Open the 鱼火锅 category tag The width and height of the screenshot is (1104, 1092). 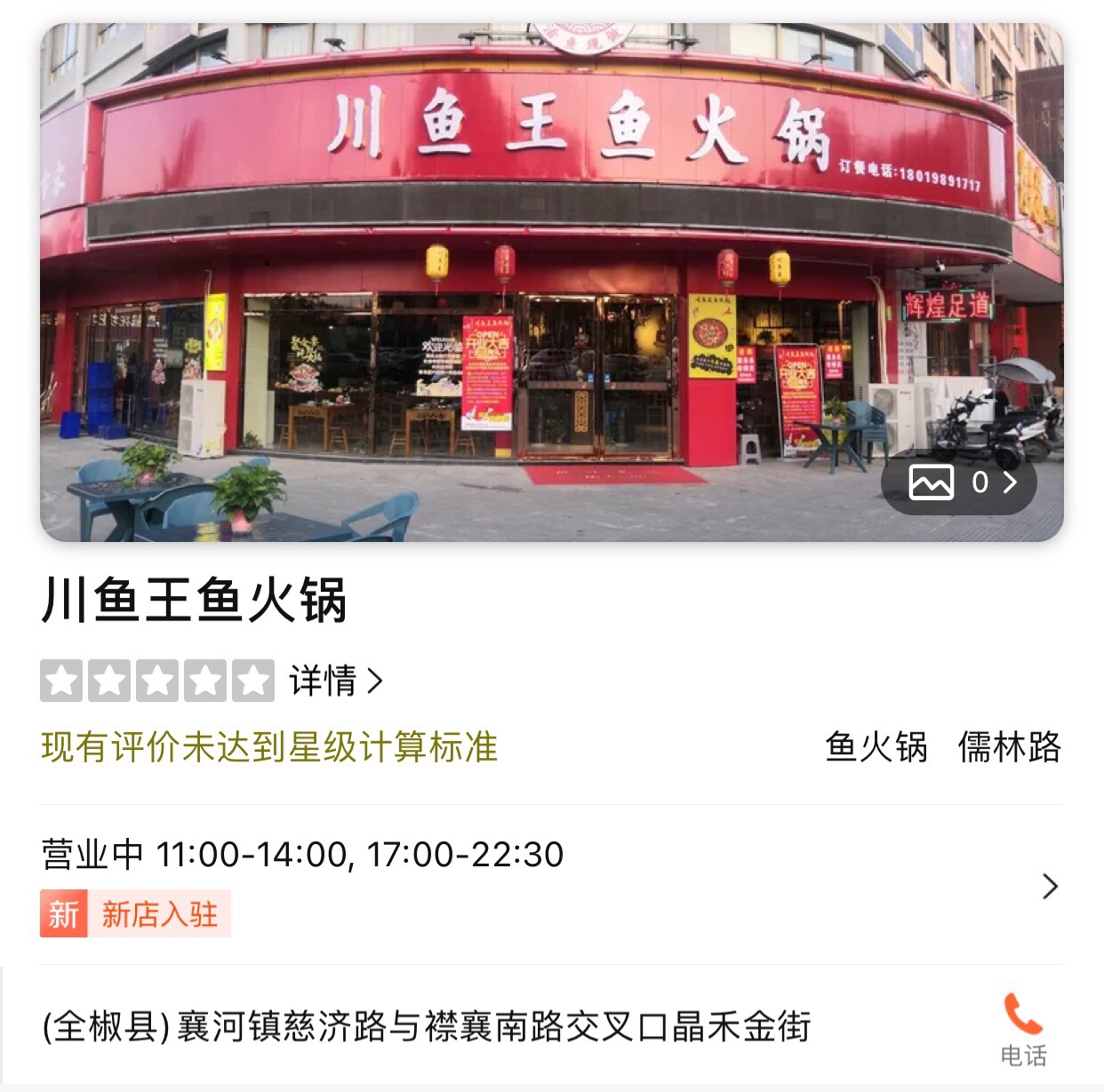(x=876, y=747)
